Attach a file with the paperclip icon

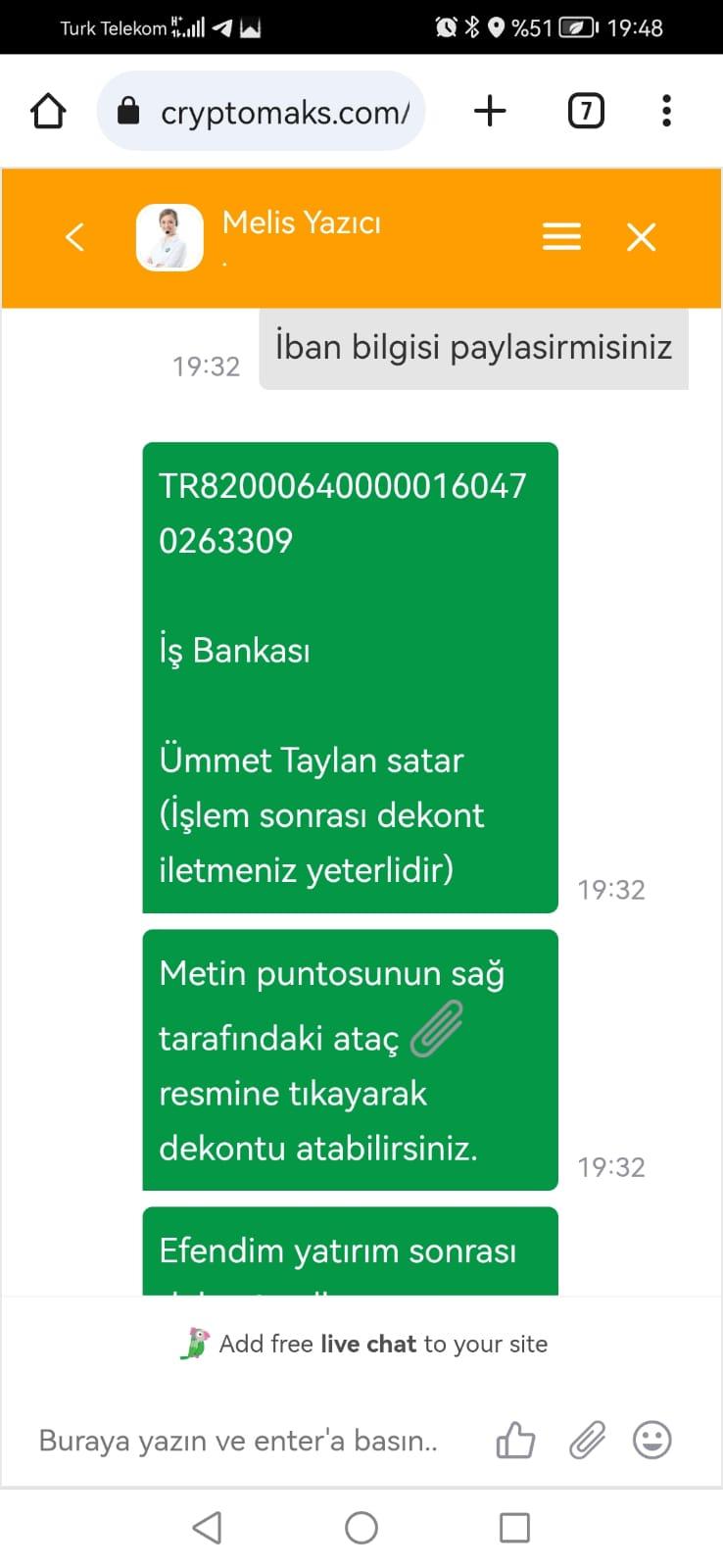[x=586, y=1441]
